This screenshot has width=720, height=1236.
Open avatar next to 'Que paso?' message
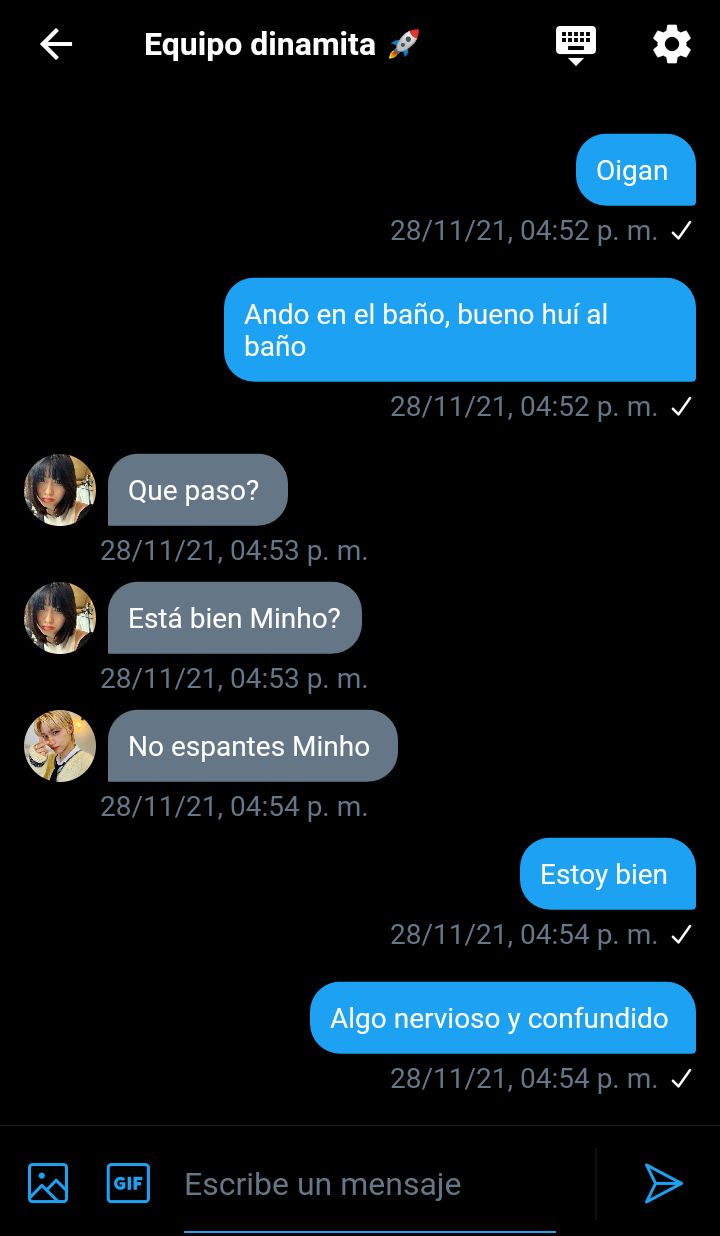[x=60, y=490]
